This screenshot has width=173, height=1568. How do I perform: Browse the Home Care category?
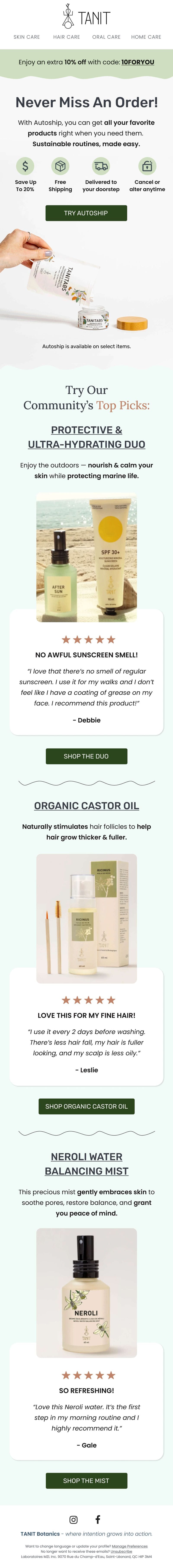(x=146, y=37)
